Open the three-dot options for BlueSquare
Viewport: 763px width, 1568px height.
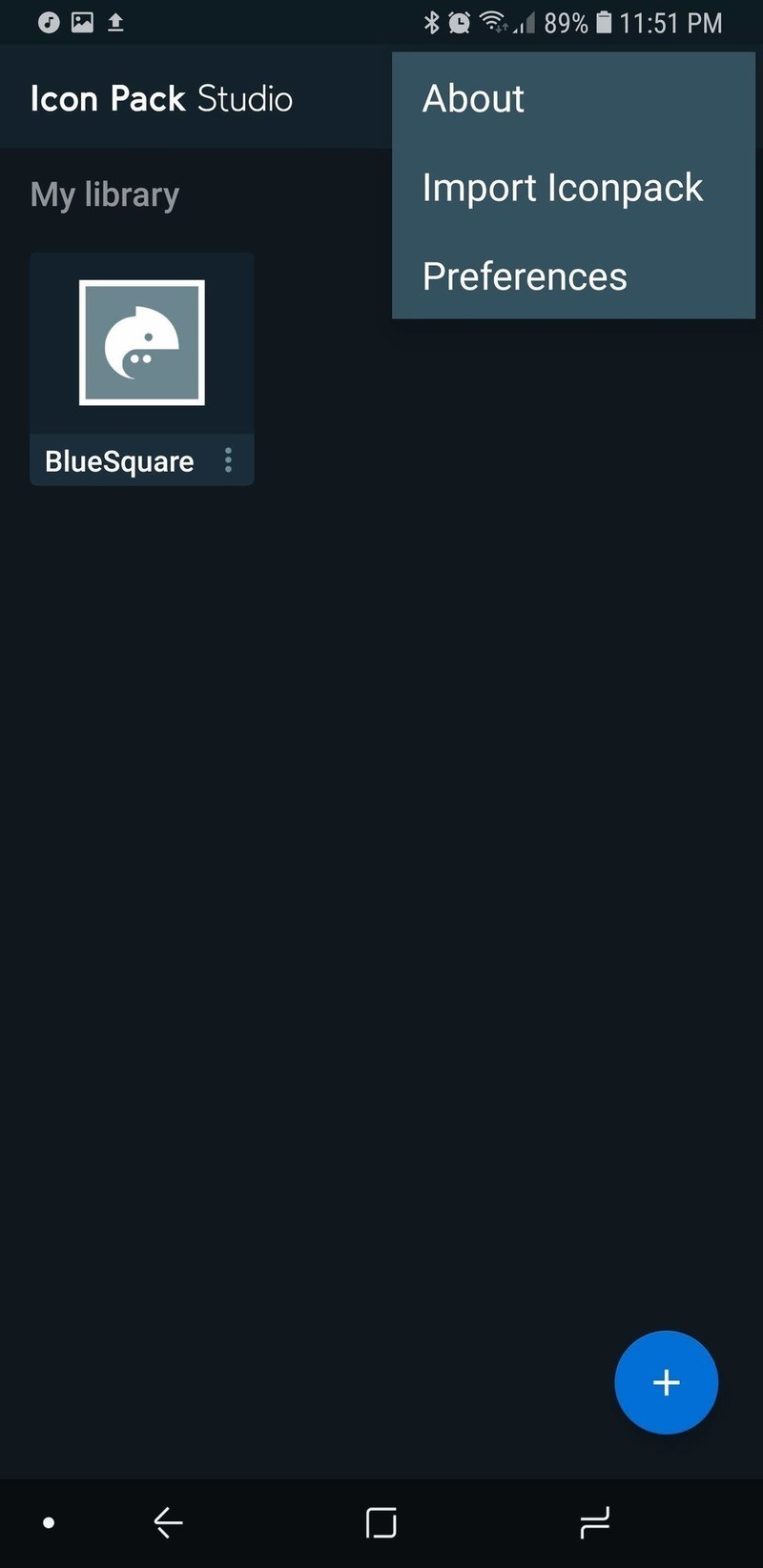click(228, 460)
